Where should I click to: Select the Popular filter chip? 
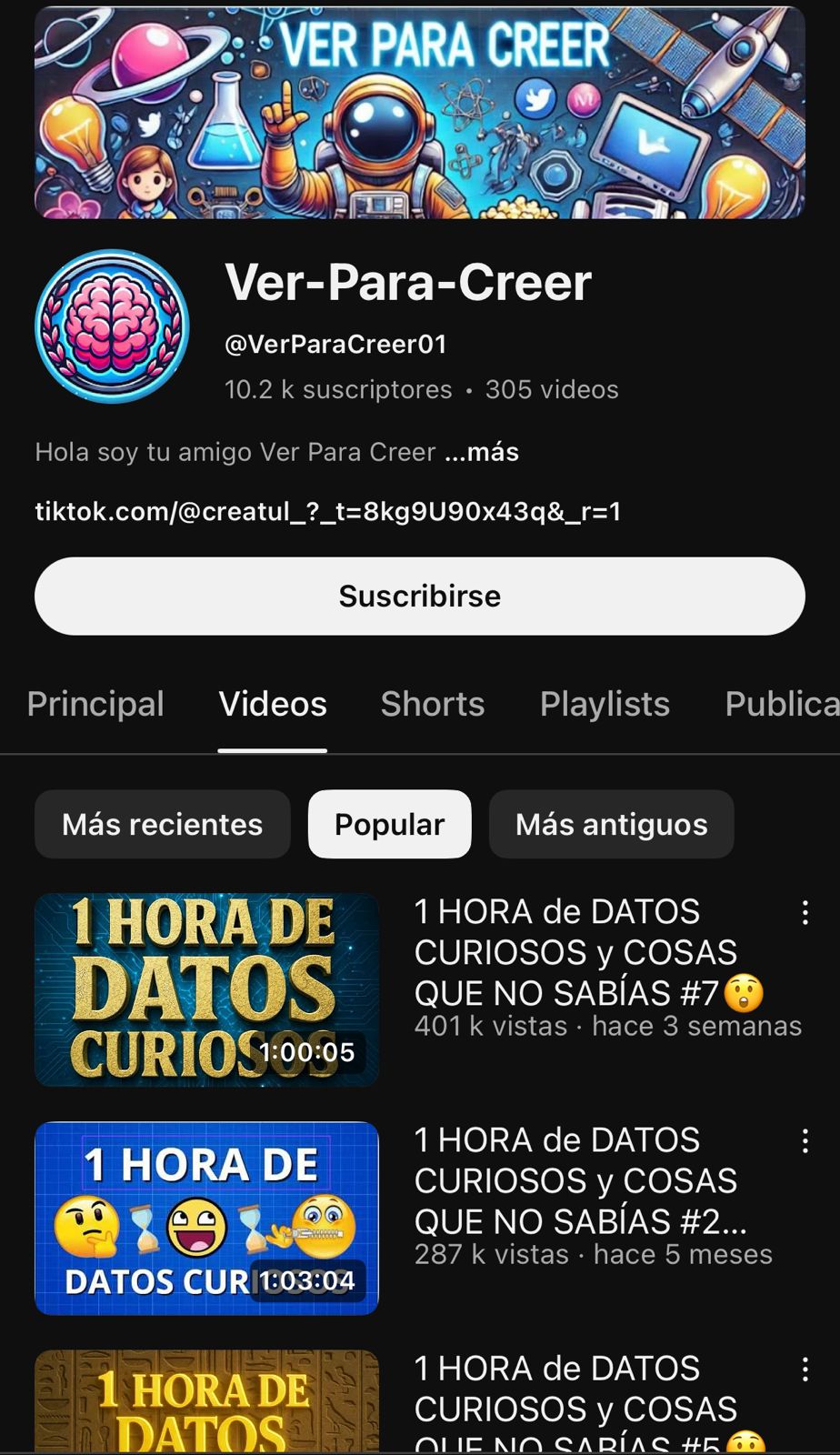click(x=389, y=825)
